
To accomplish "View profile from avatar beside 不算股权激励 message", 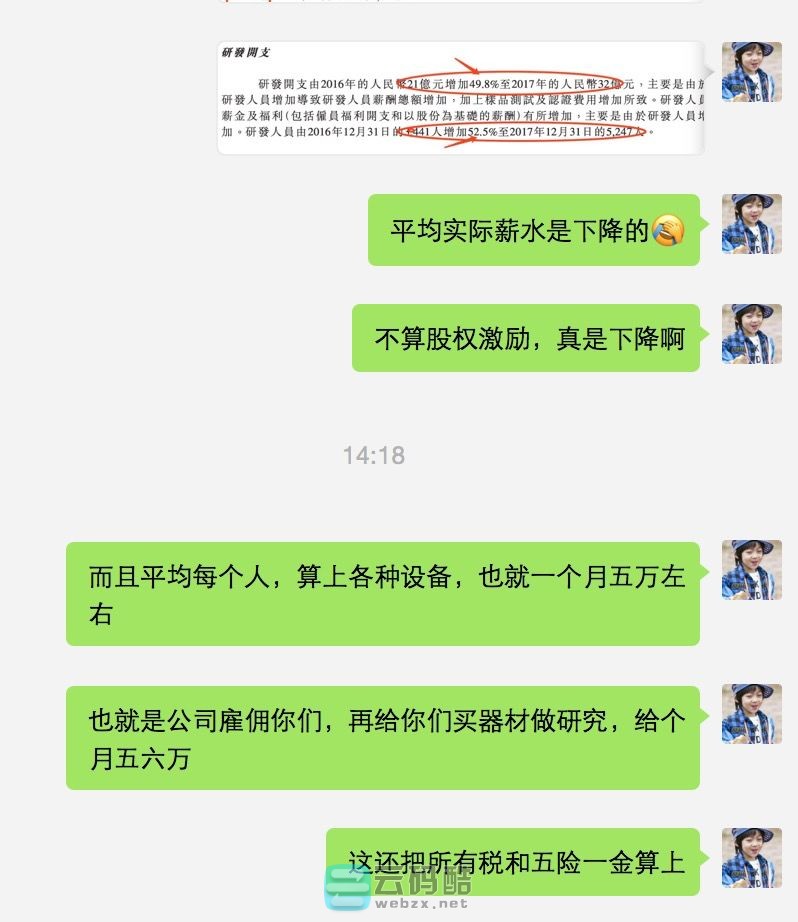I will point(751,334).
